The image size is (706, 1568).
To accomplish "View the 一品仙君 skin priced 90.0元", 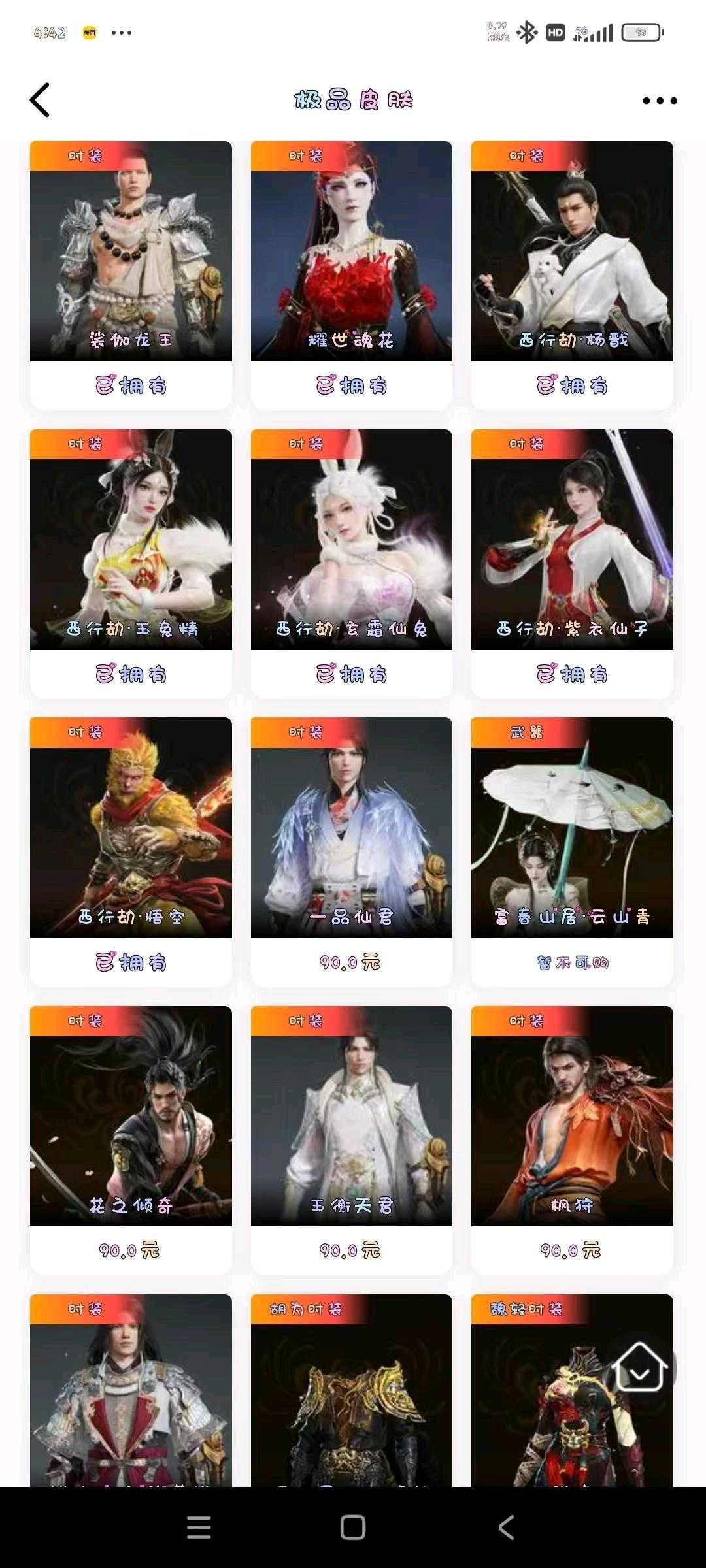I will coord(351,828).
